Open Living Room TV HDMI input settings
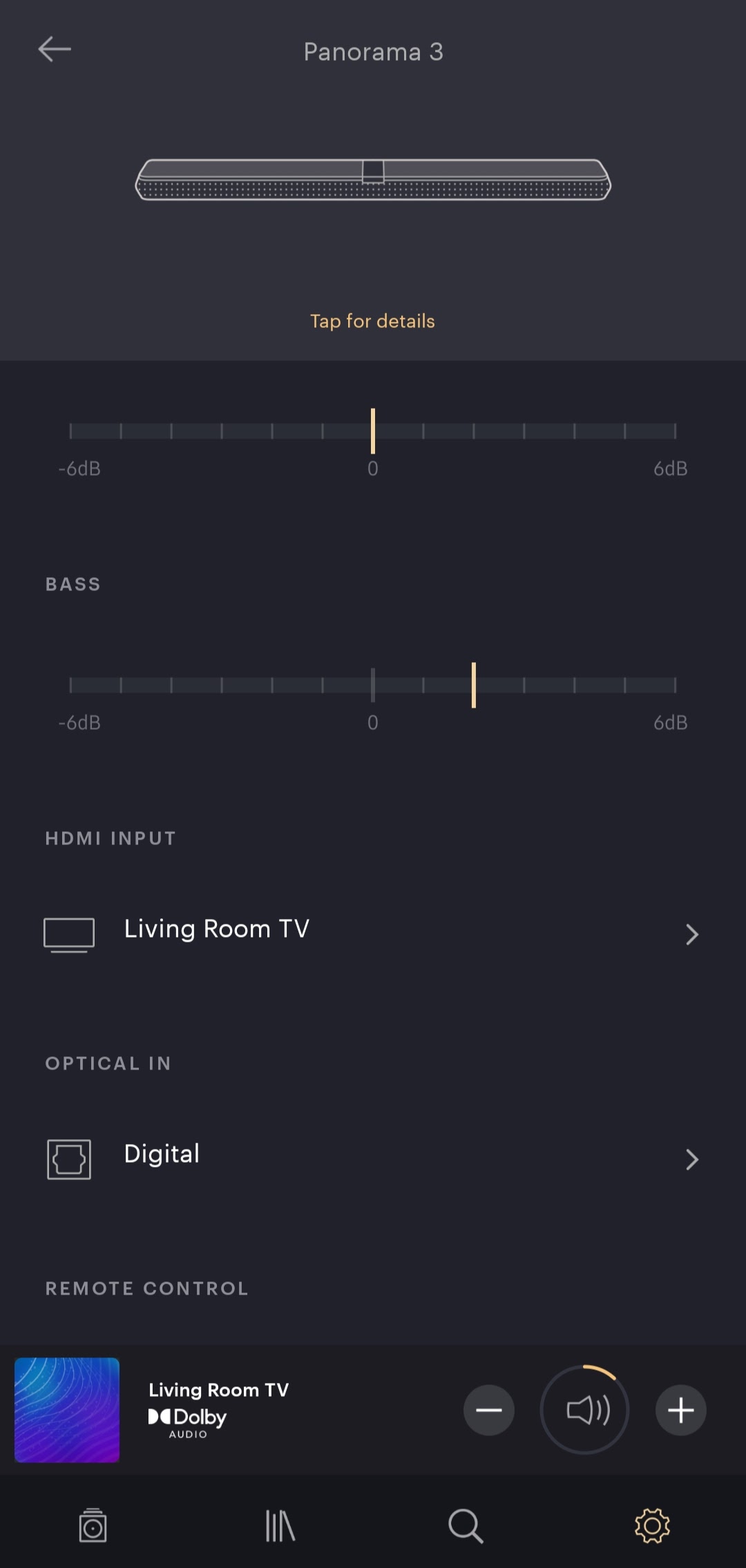Image resolution: width=746 pixels, height=1568 pixels. tap(373, 932)
